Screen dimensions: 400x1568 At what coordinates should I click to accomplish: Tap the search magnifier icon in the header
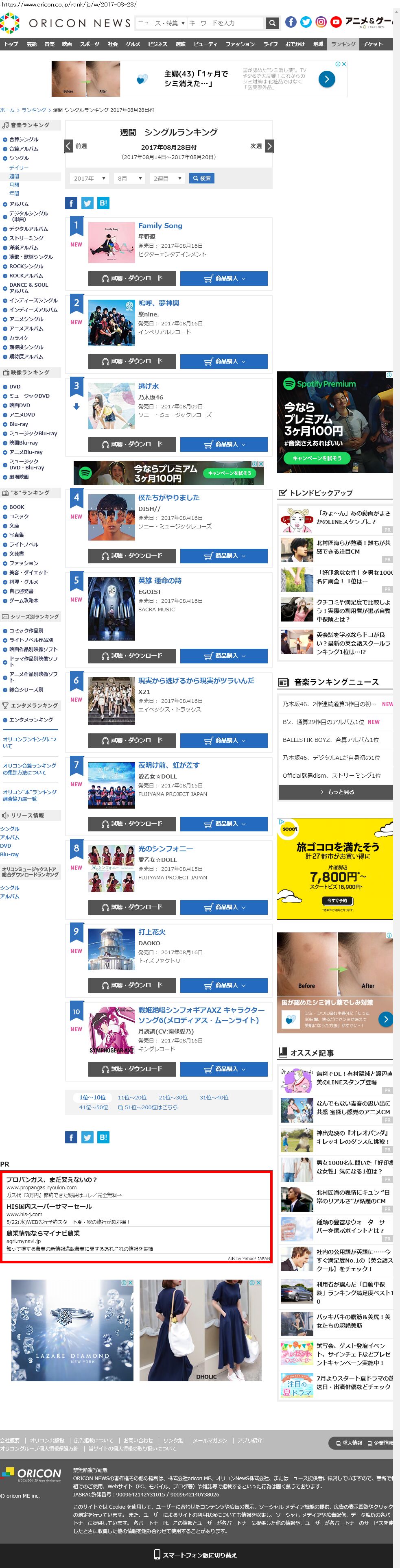[x=272, y=23]
